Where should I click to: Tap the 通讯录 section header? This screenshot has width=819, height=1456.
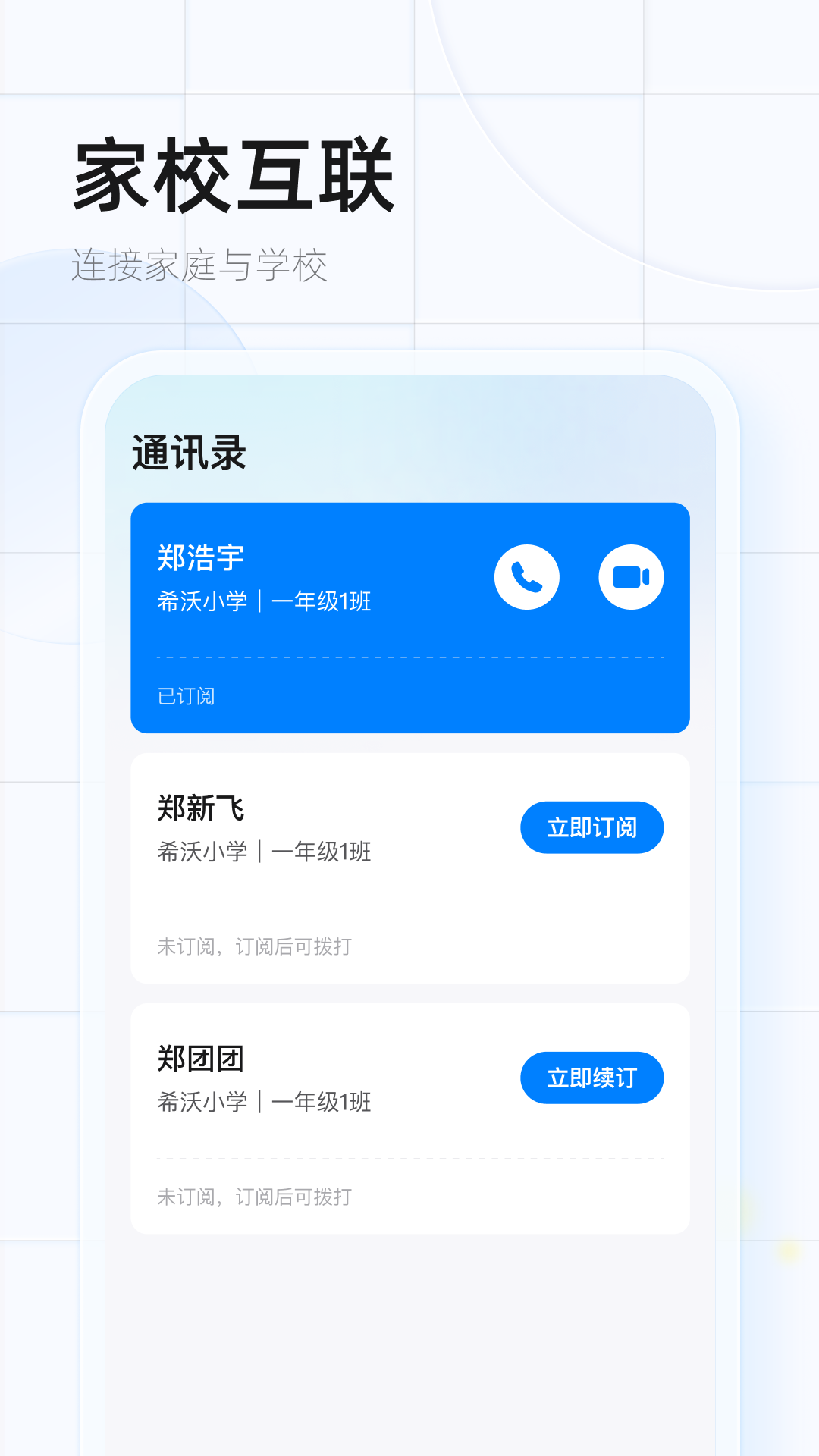[188, 450]
